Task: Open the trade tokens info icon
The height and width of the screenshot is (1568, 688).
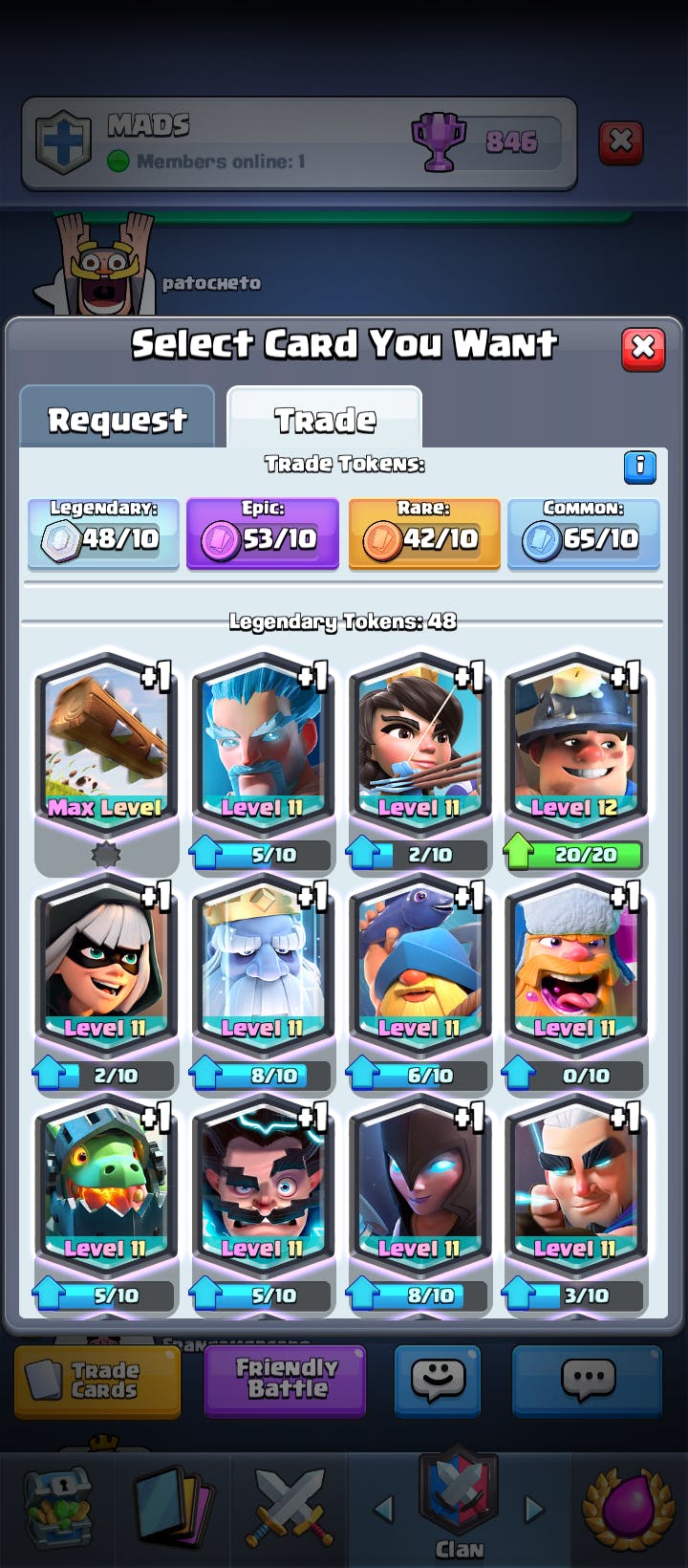Action: tap(639, 467)
